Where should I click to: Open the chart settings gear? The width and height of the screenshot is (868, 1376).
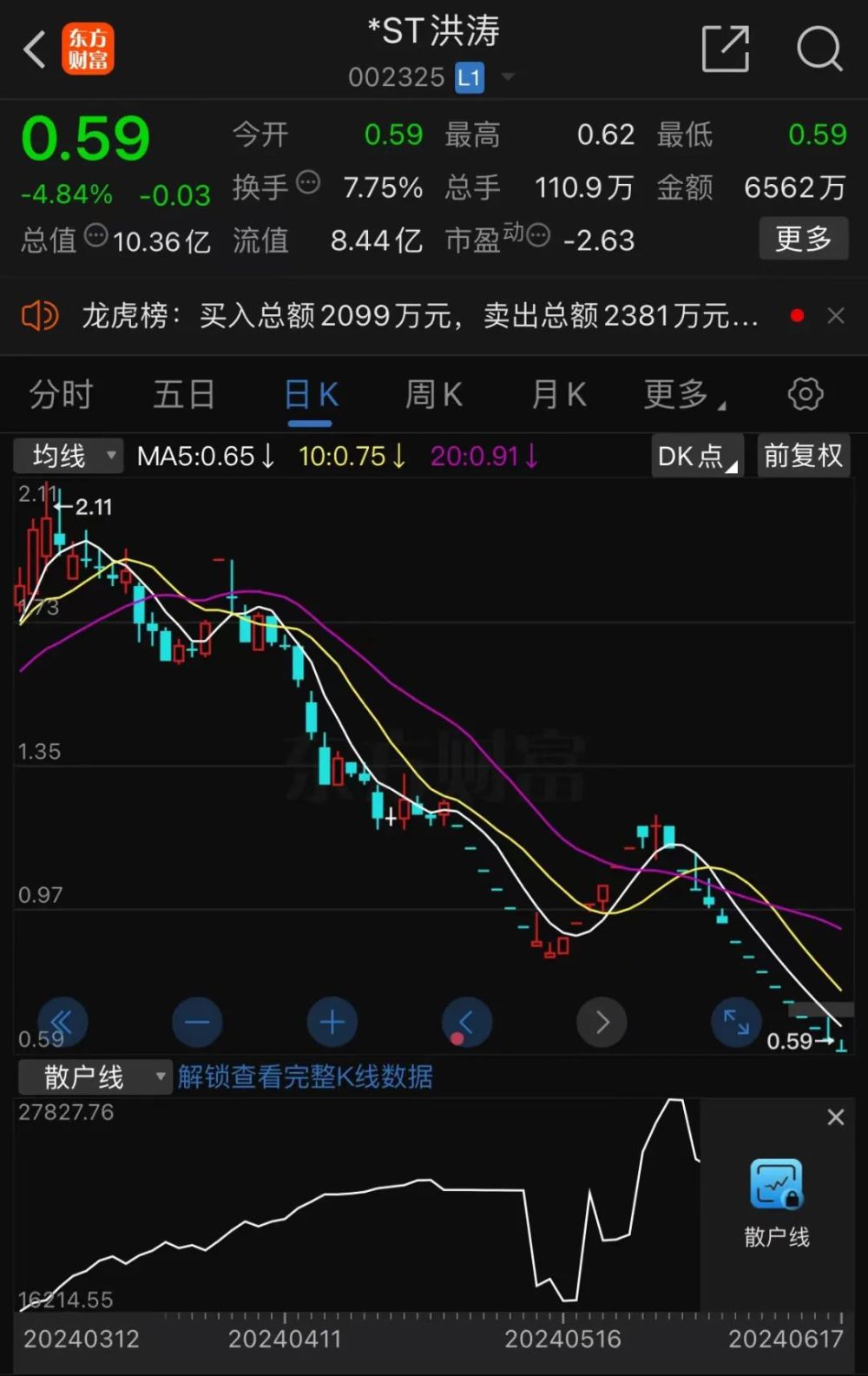point(804,394)
